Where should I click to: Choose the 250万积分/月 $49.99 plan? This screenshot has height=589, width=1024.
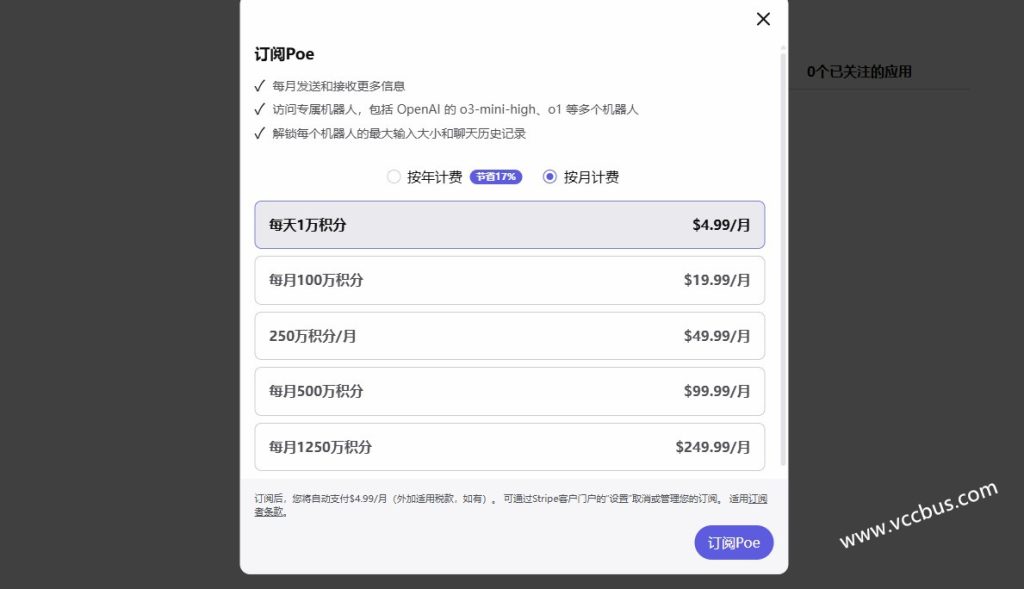pyautogui.click(x=509, y=336)
